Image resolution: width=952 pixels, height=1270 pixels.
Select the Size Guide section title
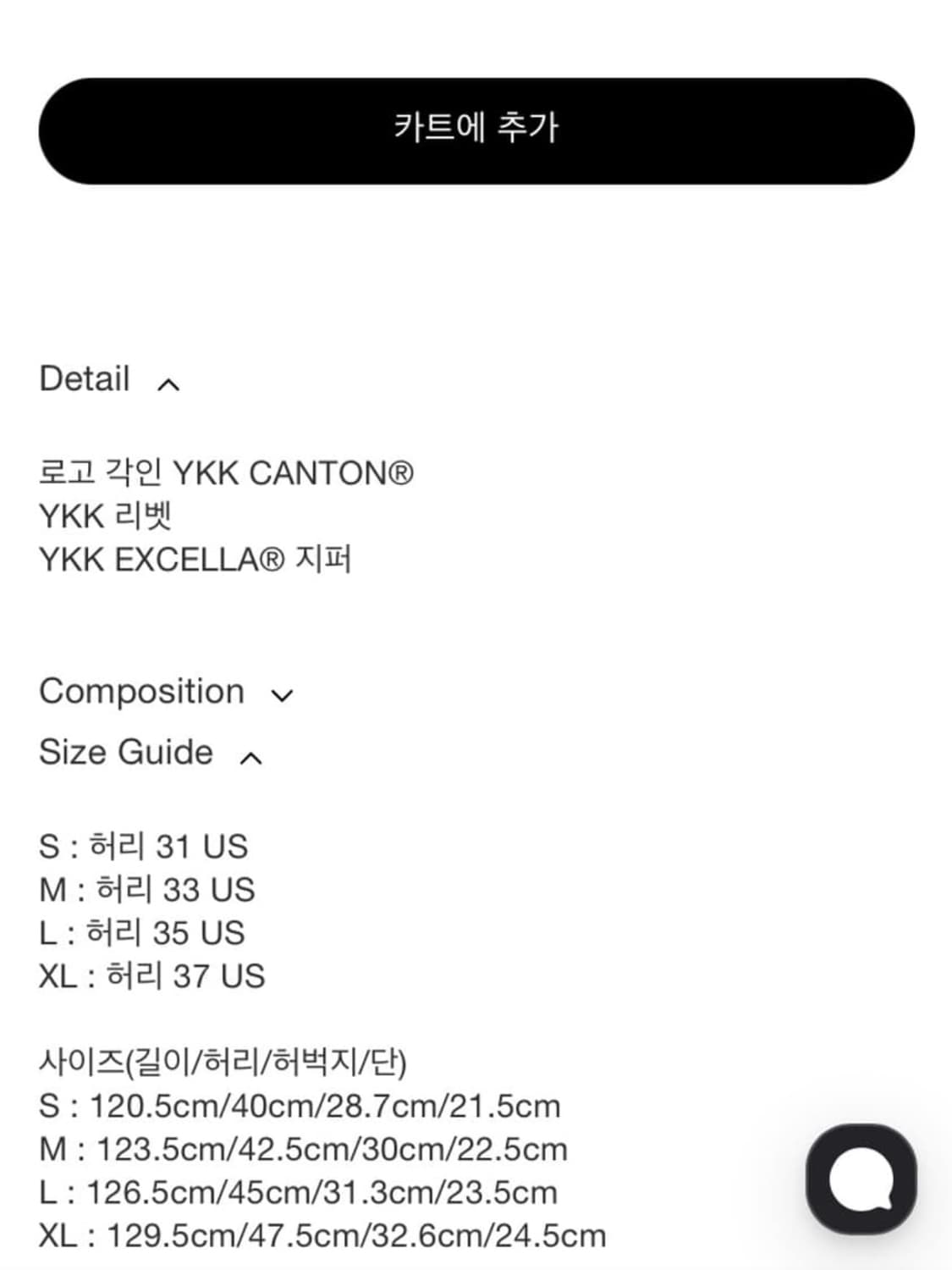pyautogui.click(x=124, y=753)
